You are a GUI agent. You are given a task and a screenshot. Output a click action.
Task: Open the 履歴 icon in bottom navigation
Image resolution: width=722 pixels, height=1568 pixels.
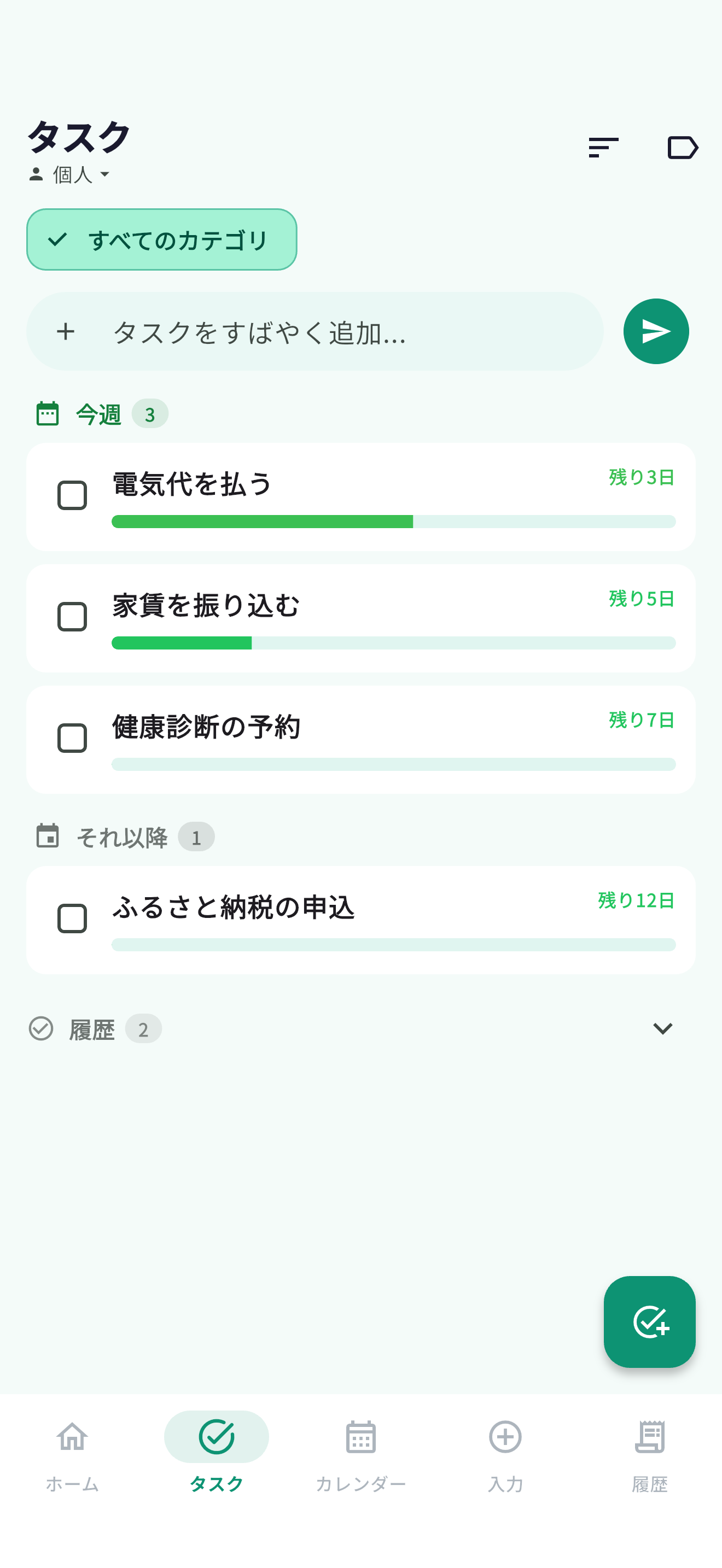pos(650,1438)
